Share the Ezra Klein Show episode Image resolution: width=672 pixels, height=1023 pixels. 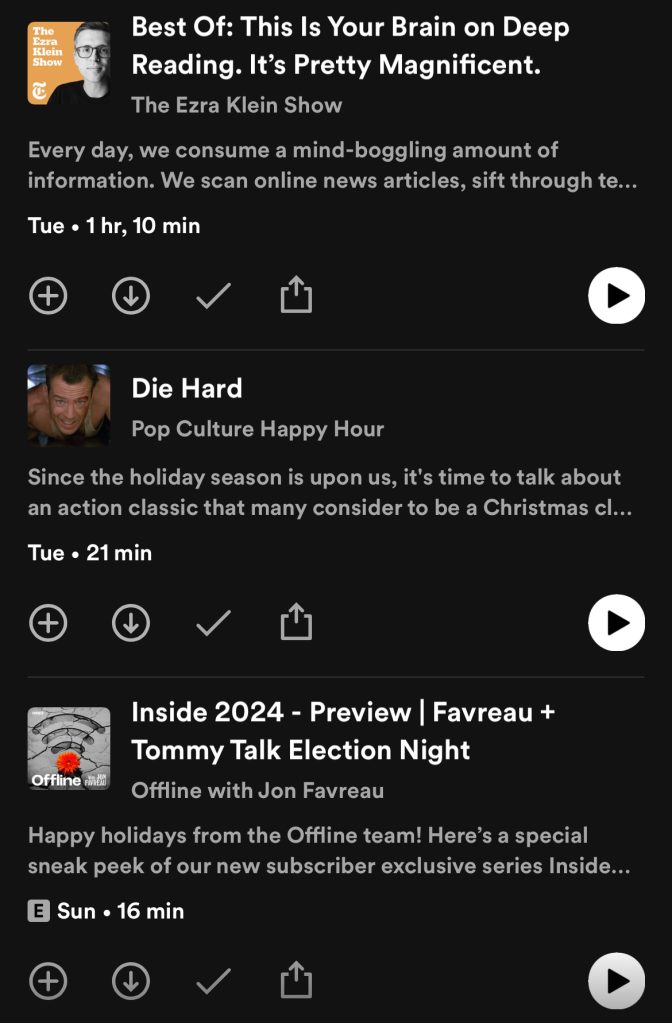[x=296, y=294]
